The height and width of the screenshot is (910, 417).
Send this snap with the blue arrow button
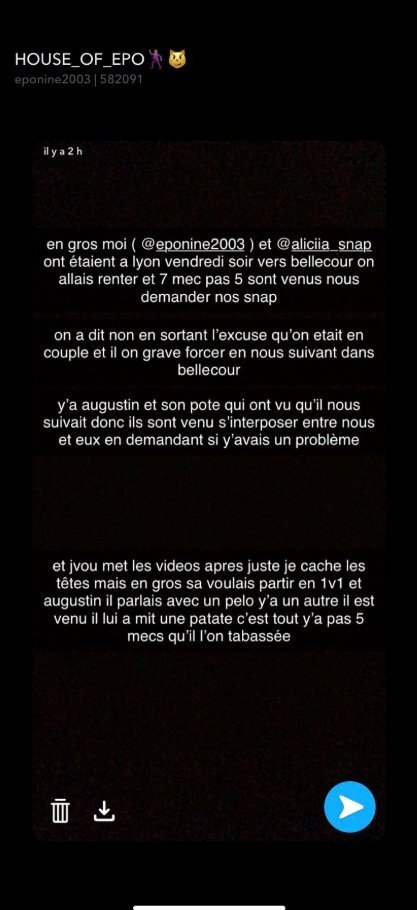coord(350,807)
